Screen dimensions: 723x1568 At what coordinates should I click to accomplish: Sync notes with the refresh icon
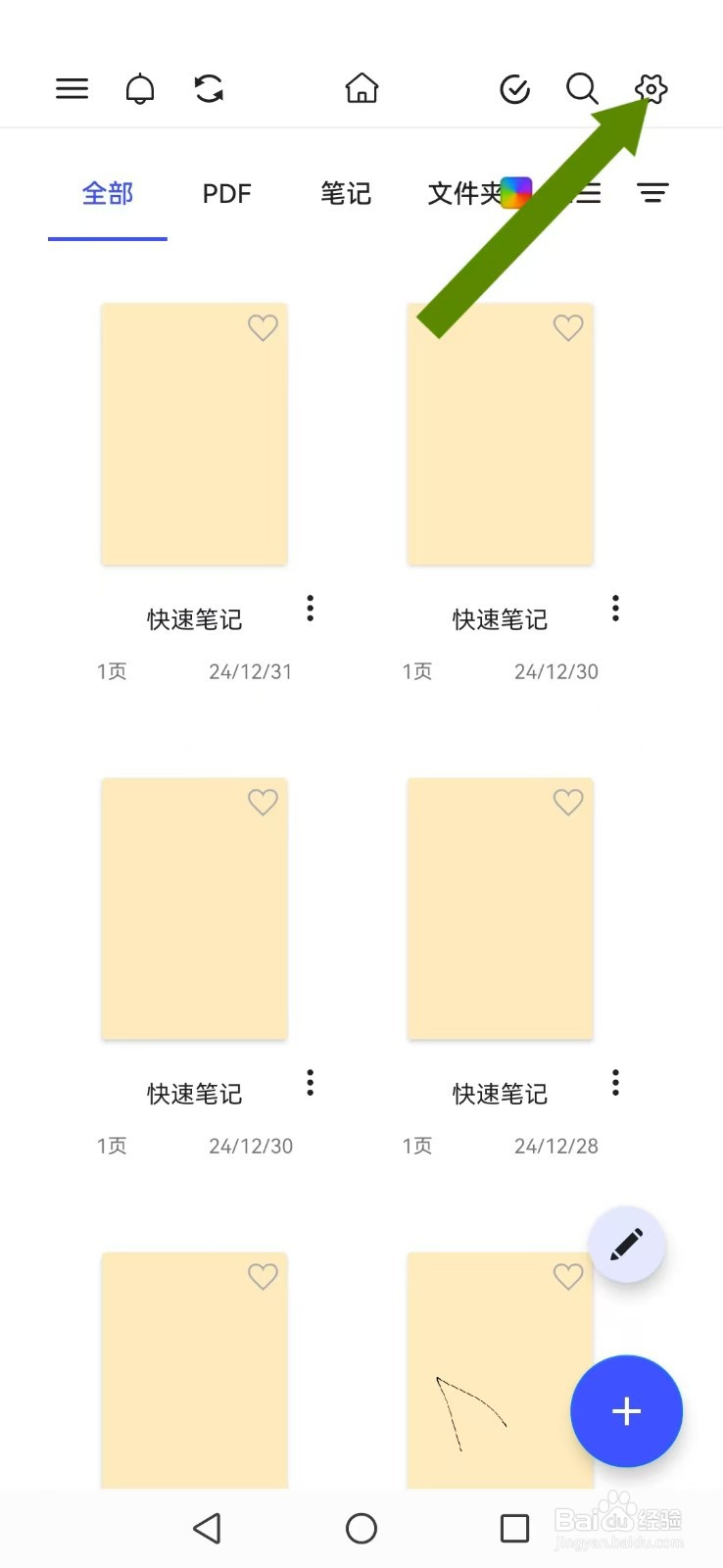tap(208, 88)
